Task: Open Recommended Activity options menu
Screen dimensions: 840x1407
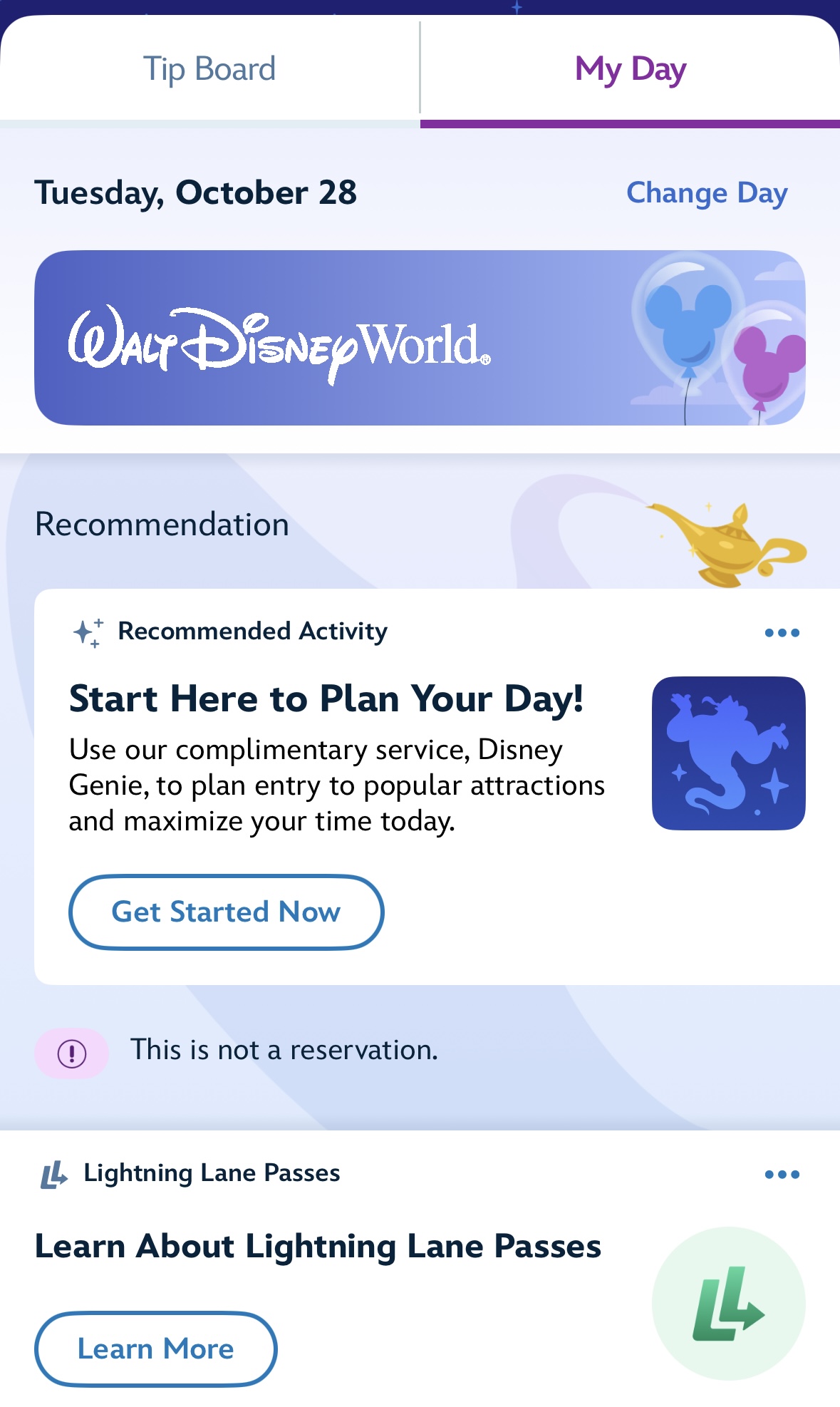Action: 782,632
